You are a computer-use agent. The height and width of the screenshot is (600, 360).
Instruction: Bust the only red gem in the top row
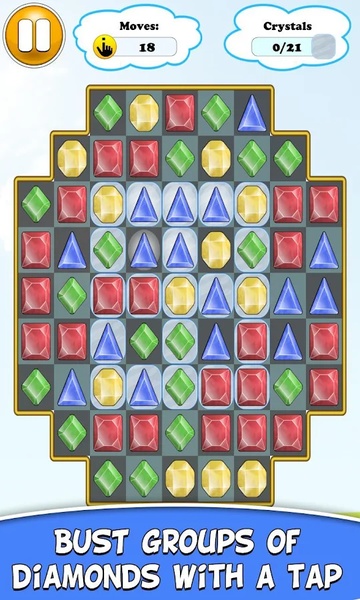(x=180, y=113)
